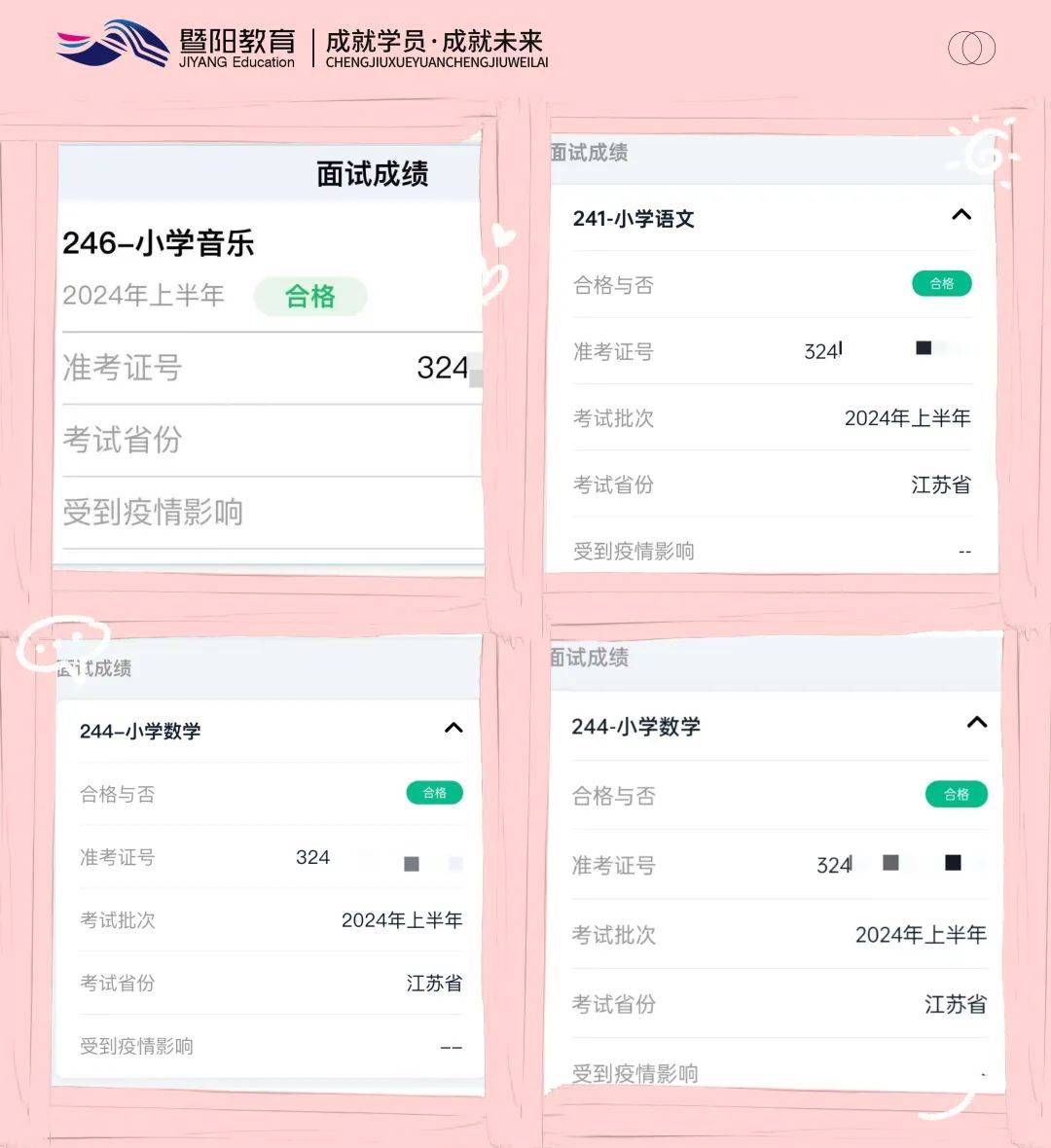Click the 成就学员·成就未来 slogan text
This screenshot has width=1051, height=1148.
click(435, 43)
